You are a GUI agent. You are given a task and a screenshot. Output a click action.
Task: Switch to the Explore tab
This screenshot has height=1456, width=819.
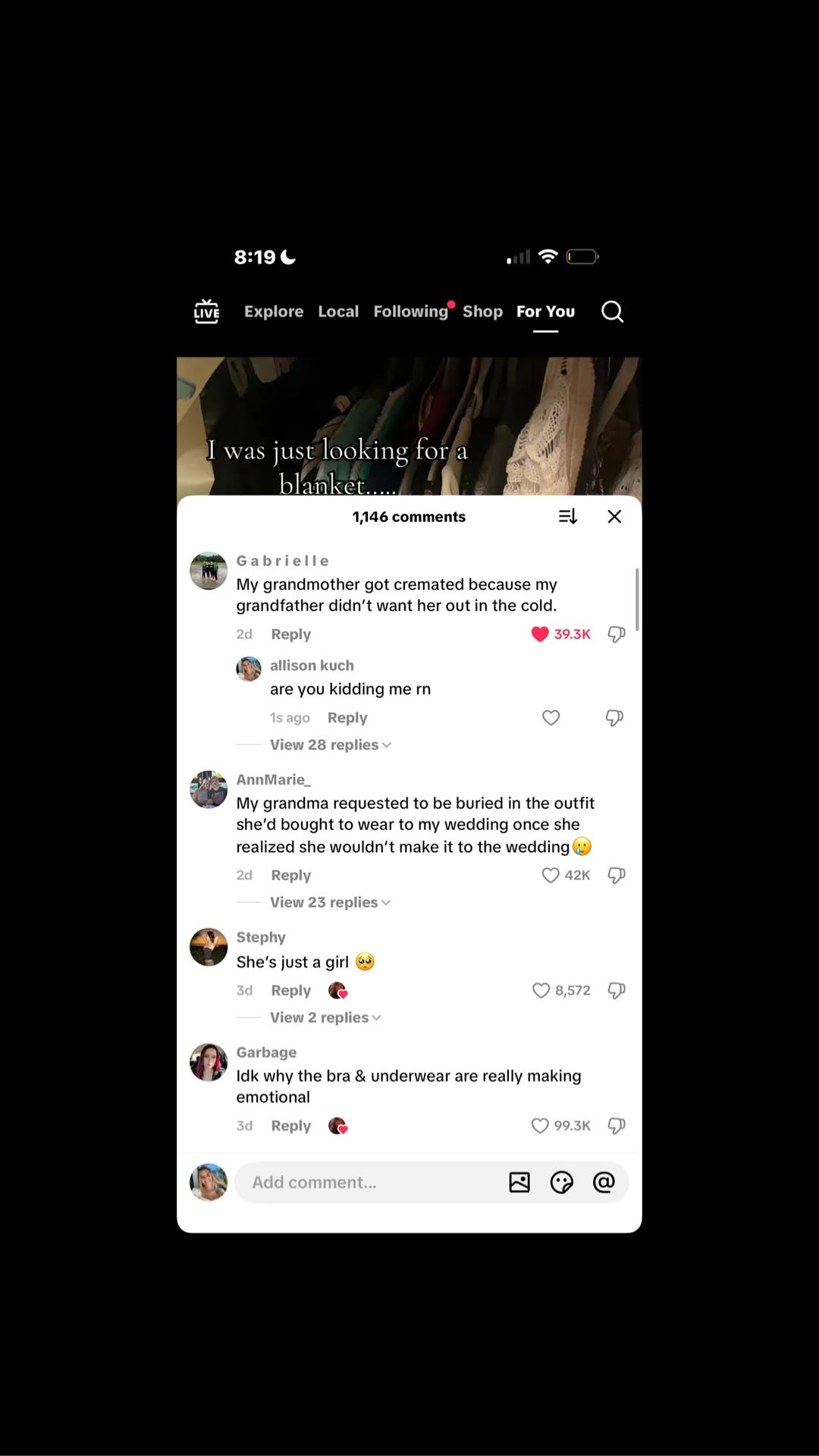coord(274,312)
